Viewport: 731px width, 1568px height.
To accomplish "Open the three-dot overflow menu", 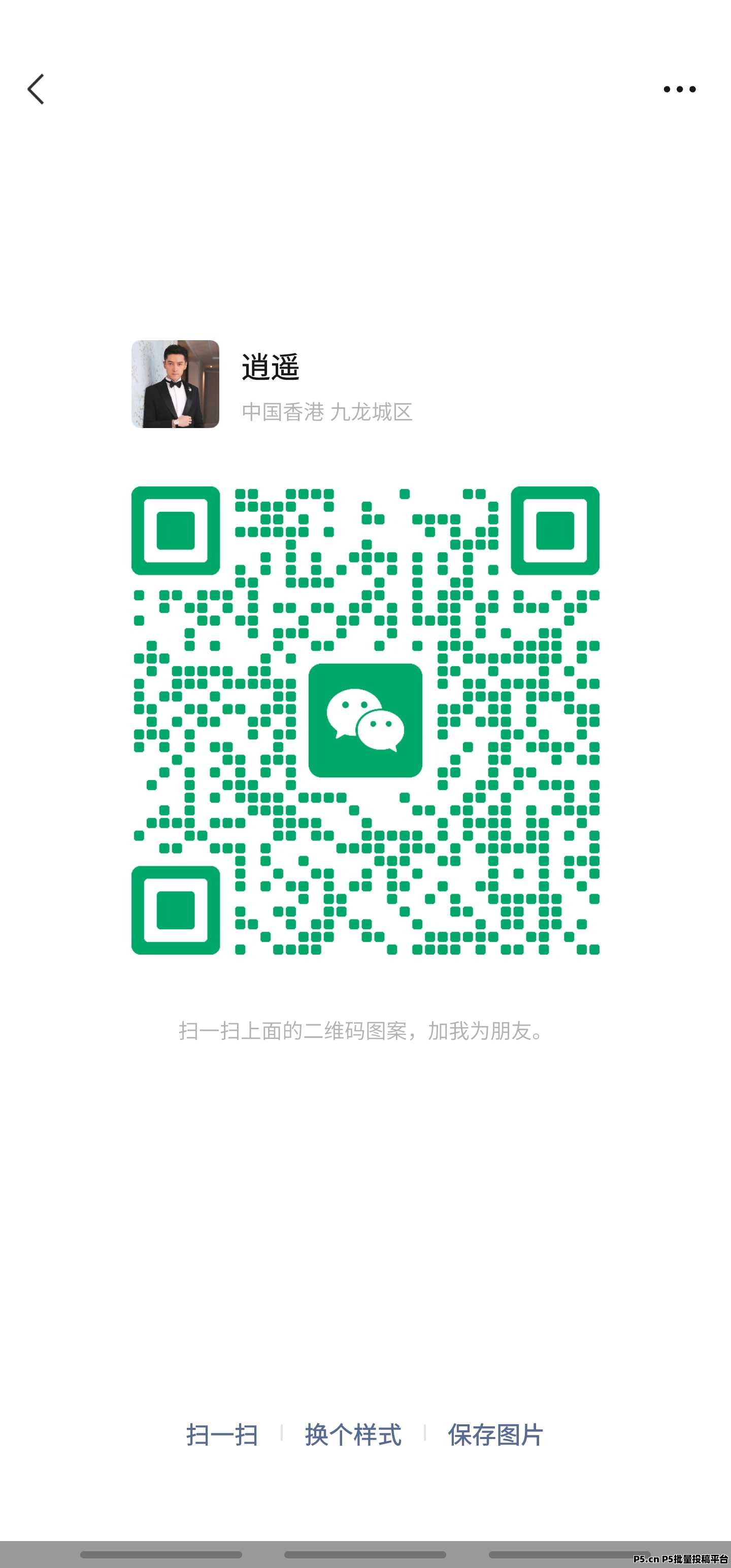I will point(679,89).
